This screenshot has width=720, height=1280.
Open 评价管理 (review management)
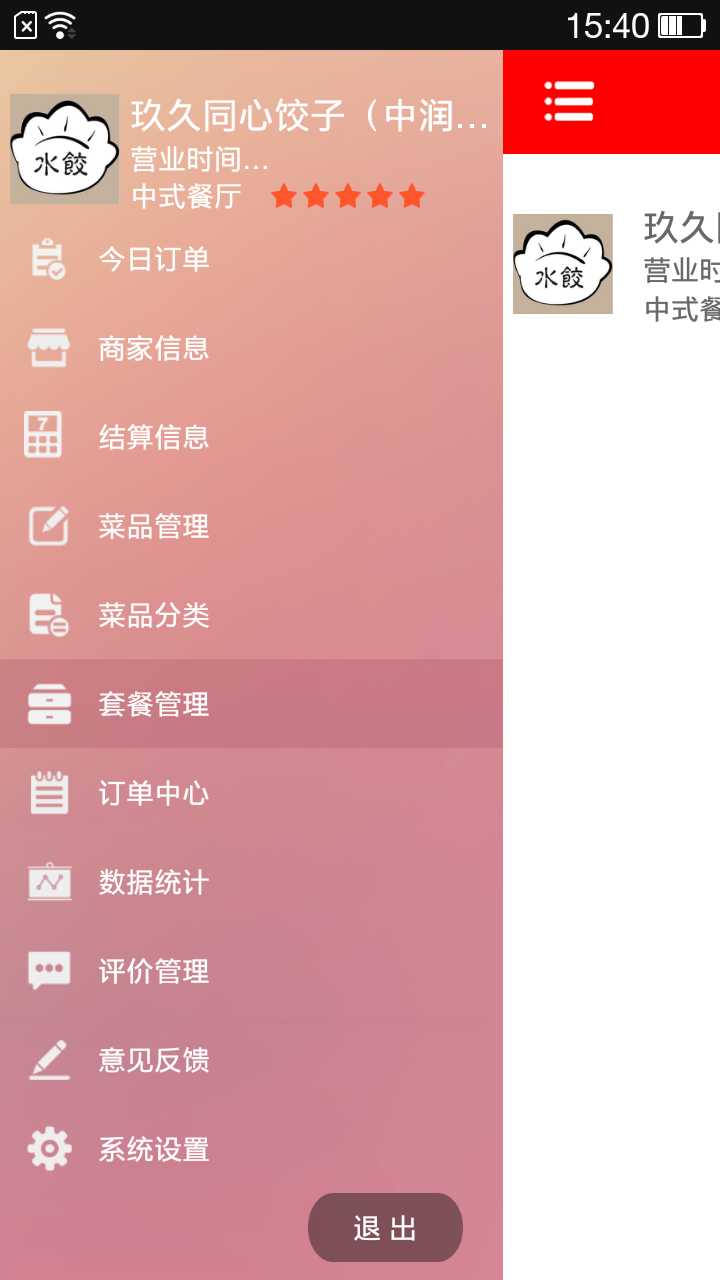pos(153,972)
